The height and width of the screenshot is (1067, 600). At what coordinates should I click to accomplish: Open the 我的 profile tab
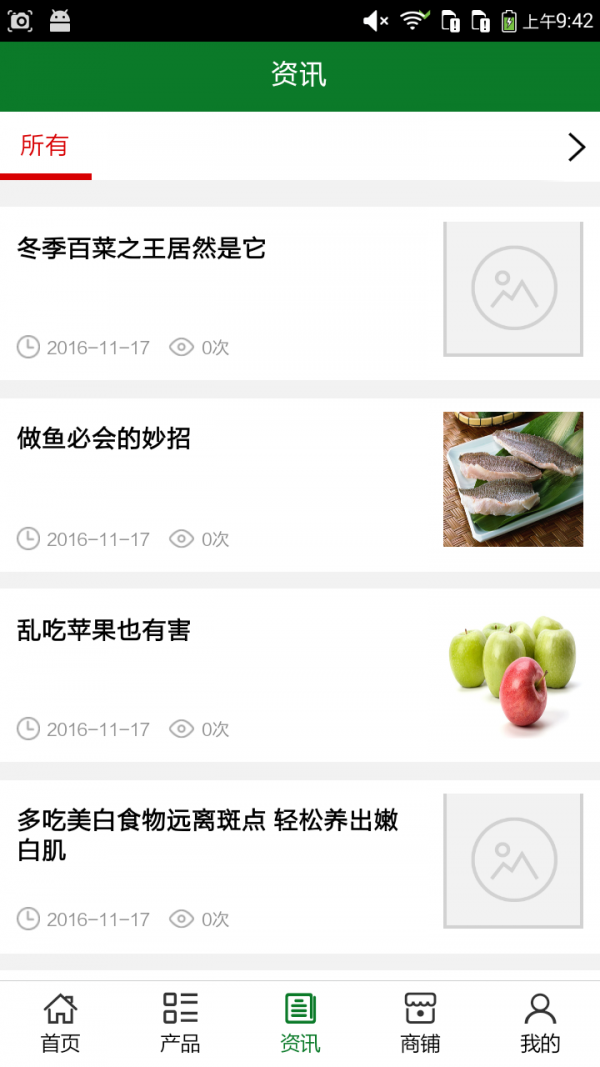click(540, 1023)
